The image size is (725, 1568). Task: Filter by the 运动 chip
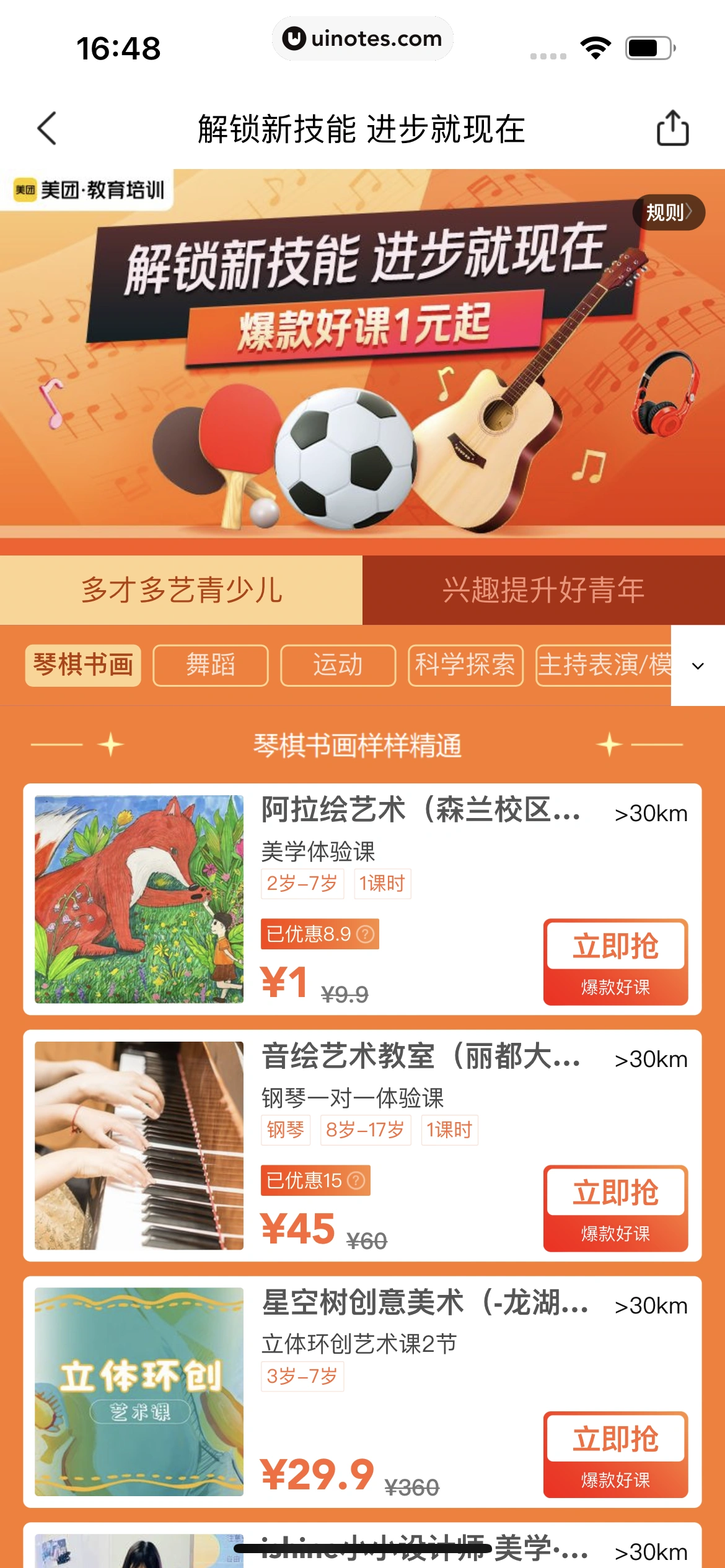click(338, 665)
